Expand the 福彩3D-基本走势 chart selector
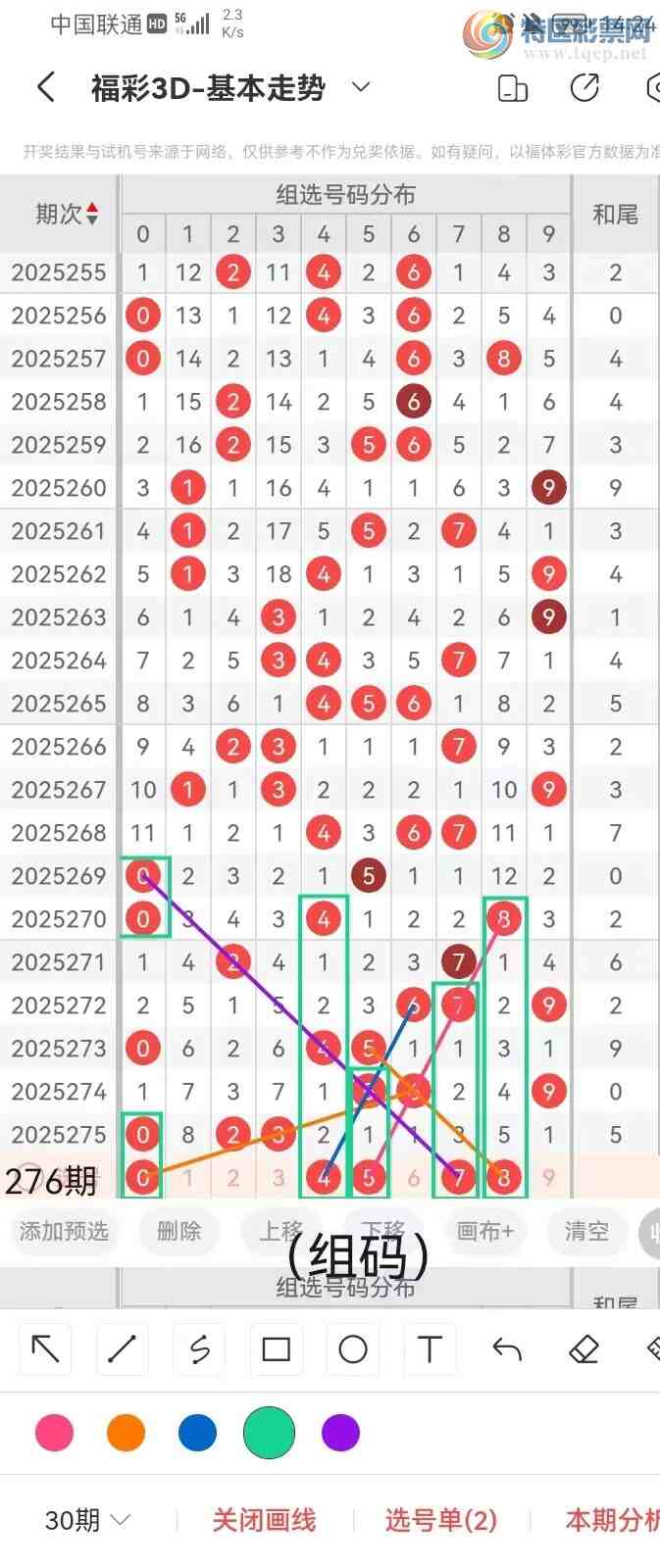The image size is (660, 1568). coord(361,87)
